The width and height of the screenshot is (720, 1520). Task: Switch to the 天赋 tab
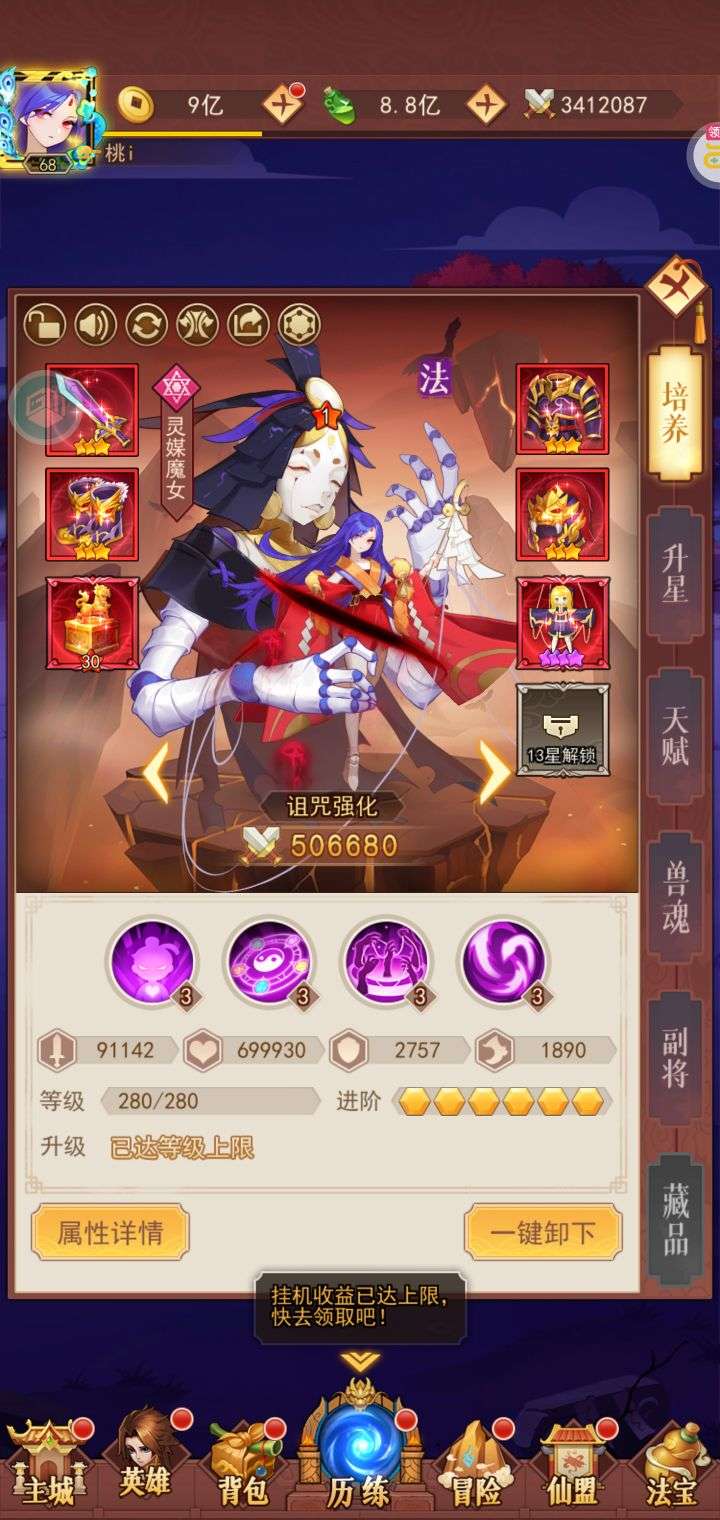click(675, 737)
